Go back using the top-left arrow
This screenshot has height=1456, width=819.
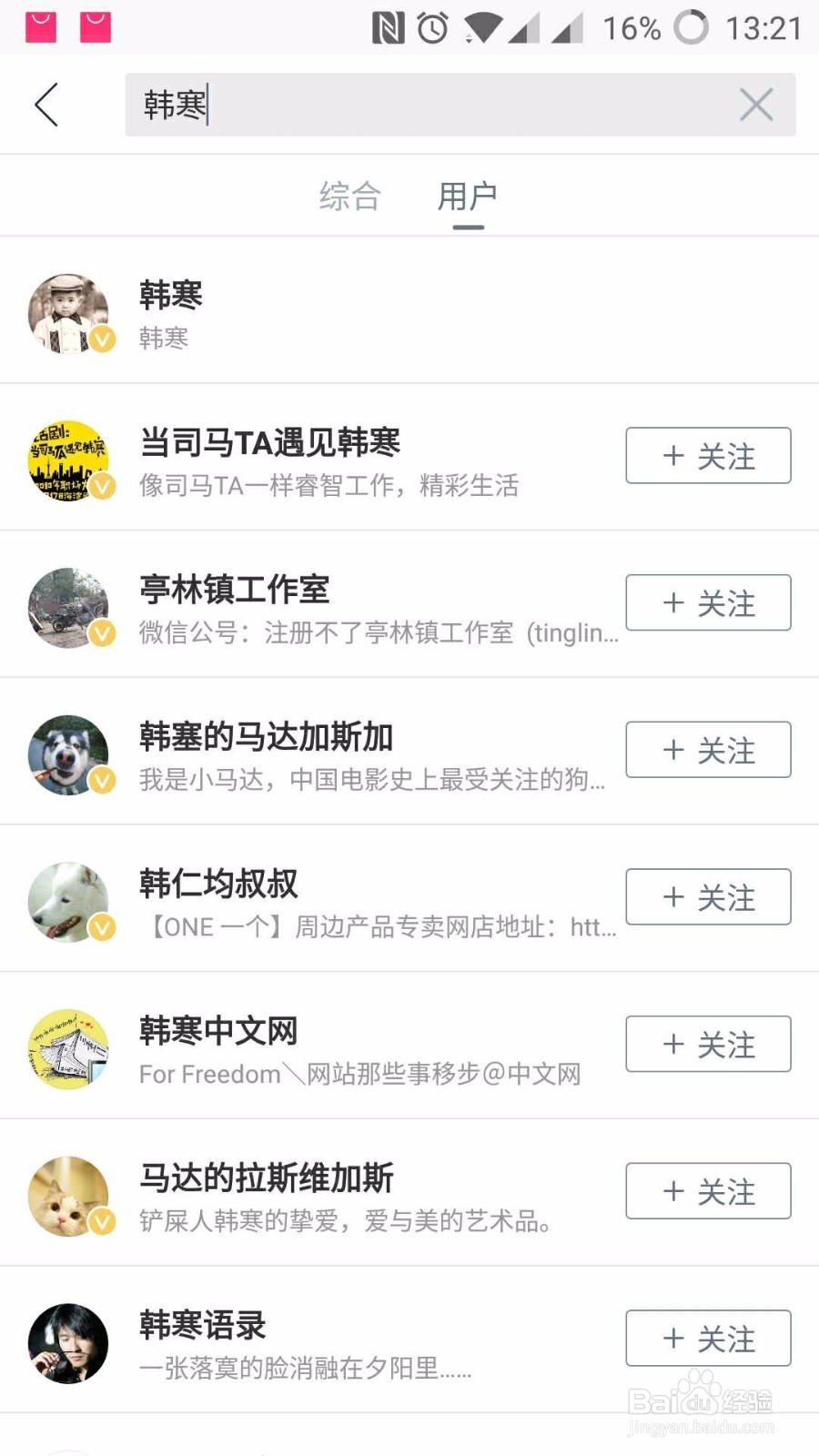click(x=47, y=105)
